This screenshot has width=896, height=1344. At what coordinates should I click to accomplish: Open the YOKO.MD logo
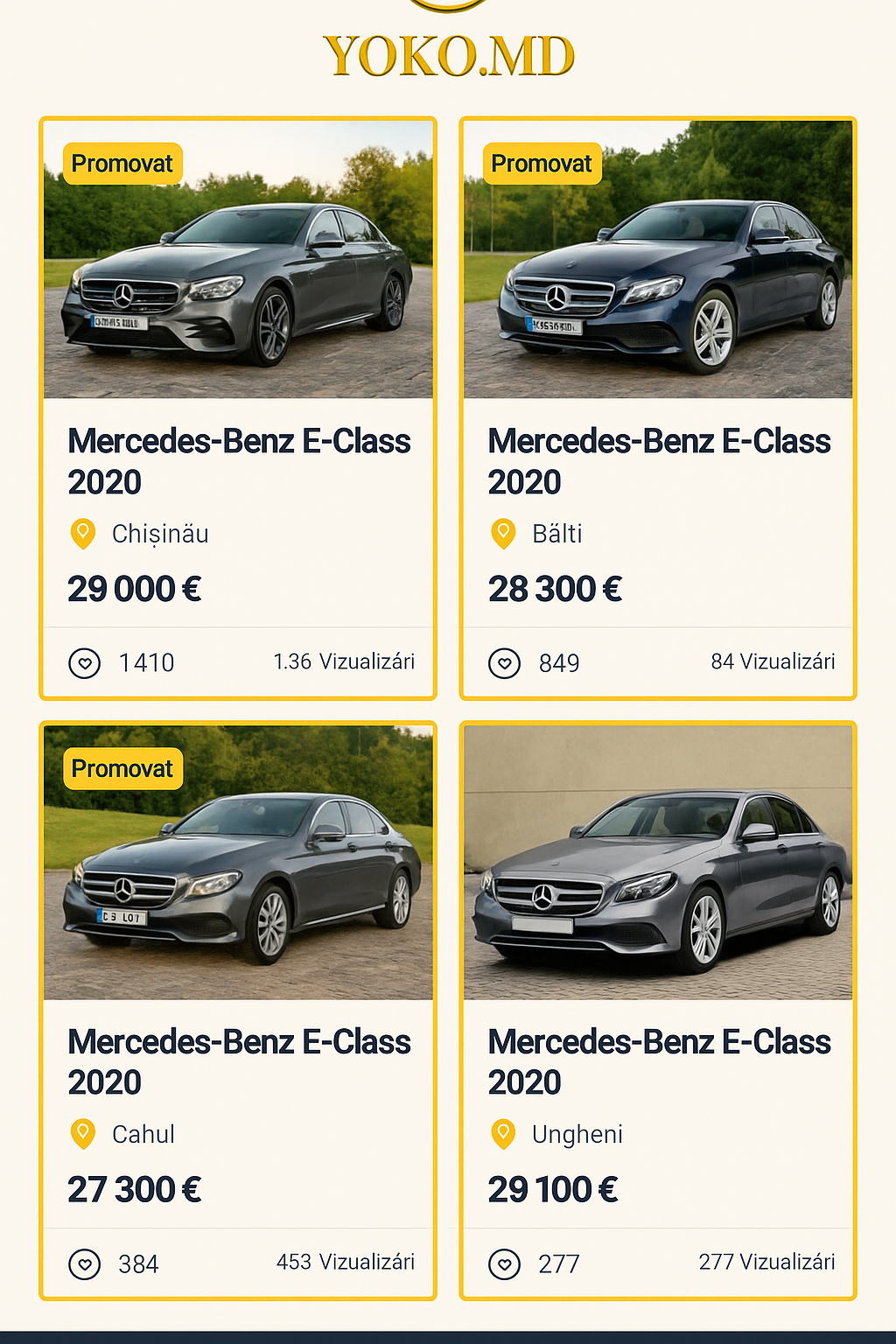coord(448,54)
